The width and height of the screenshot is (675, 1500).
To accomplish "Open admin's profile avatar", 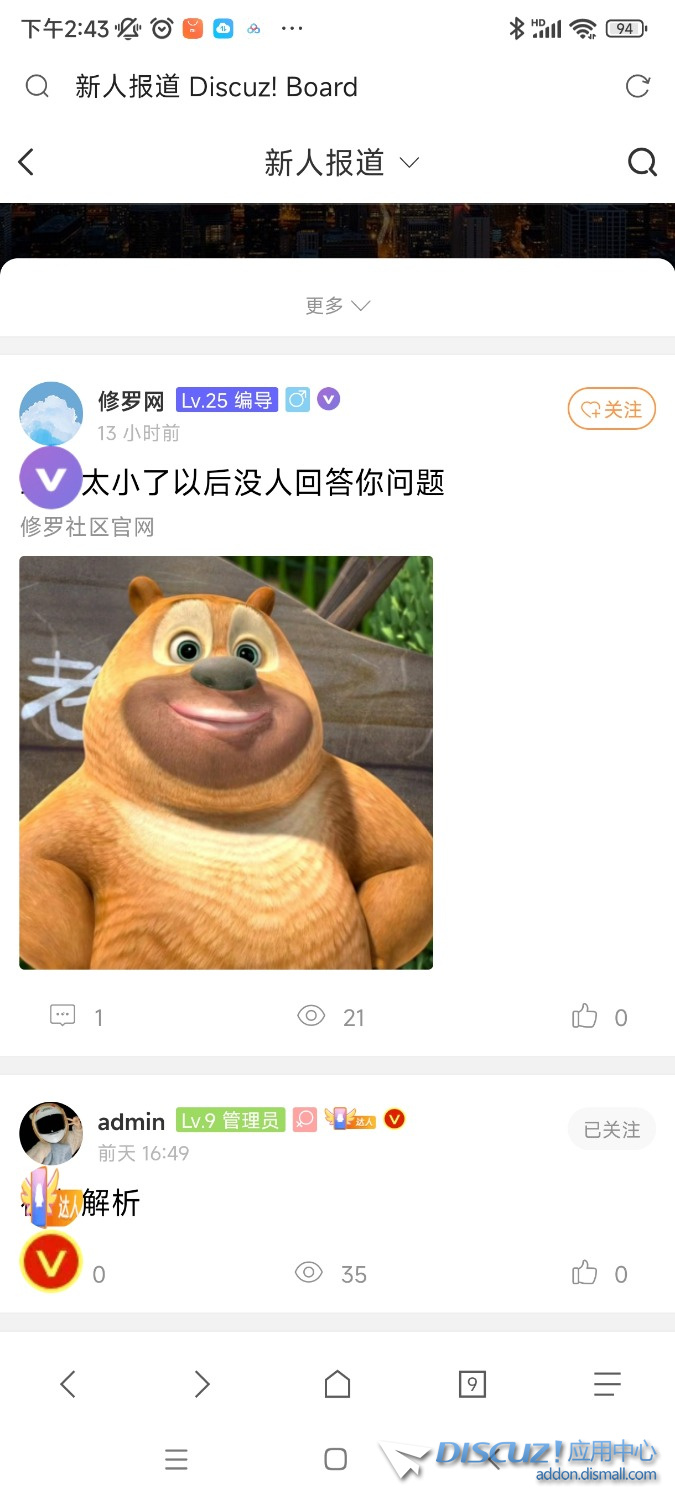I will coord(51,1133).
